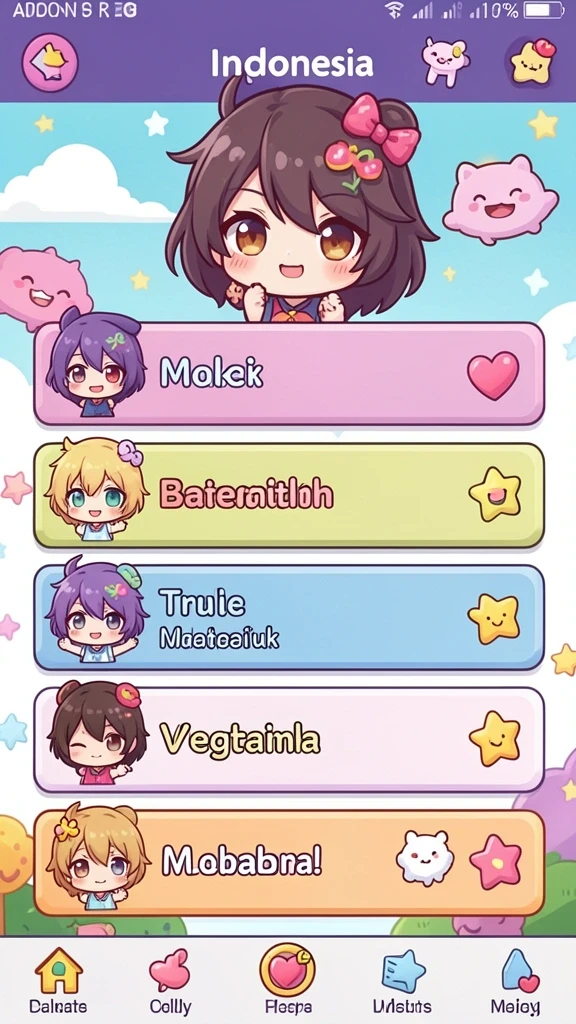The image size is (576, 1024).
Task: Switch to the Dalnate home tab
Action: coord(58,980)
